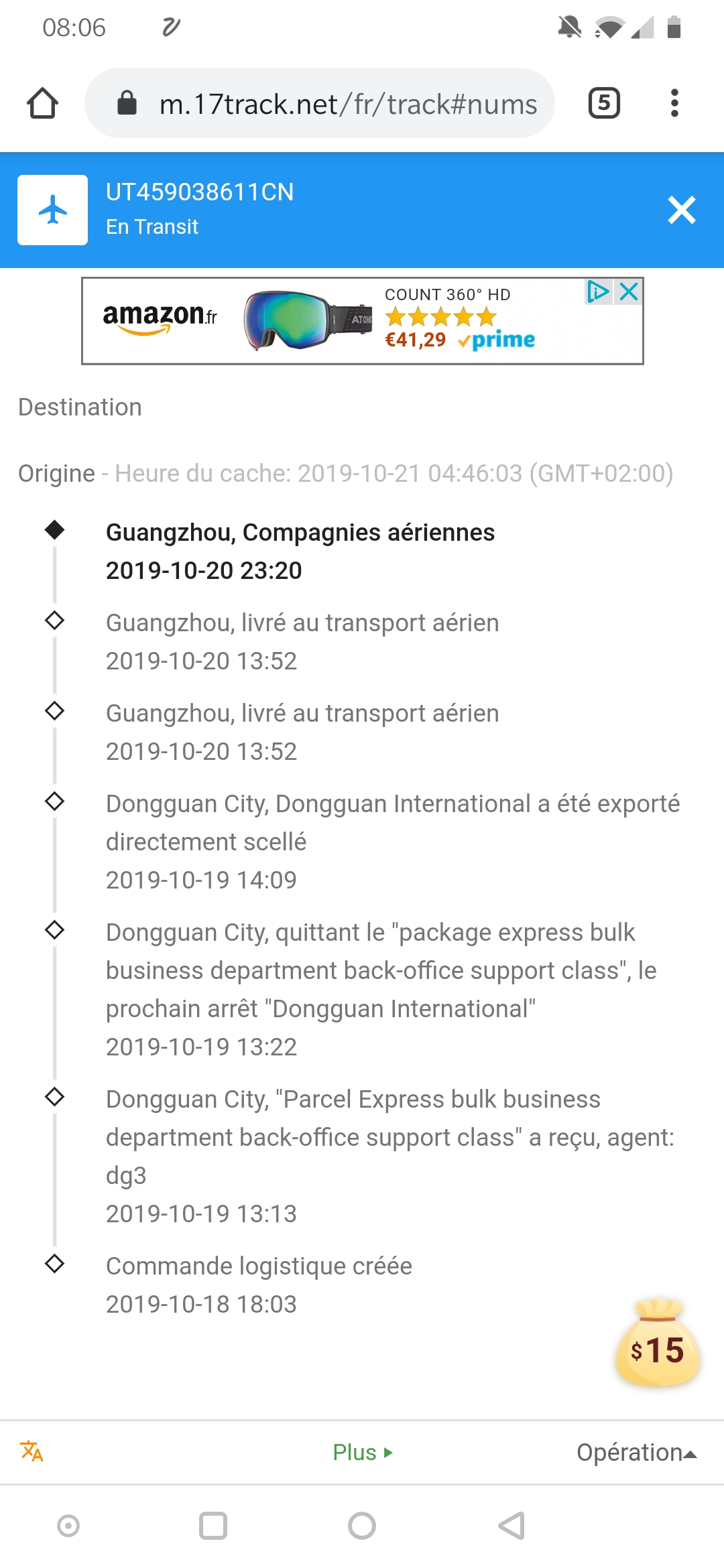Viewport: 724px width, 1568px height.
Task: Go back with the system back button
Action: (511, 1526)
